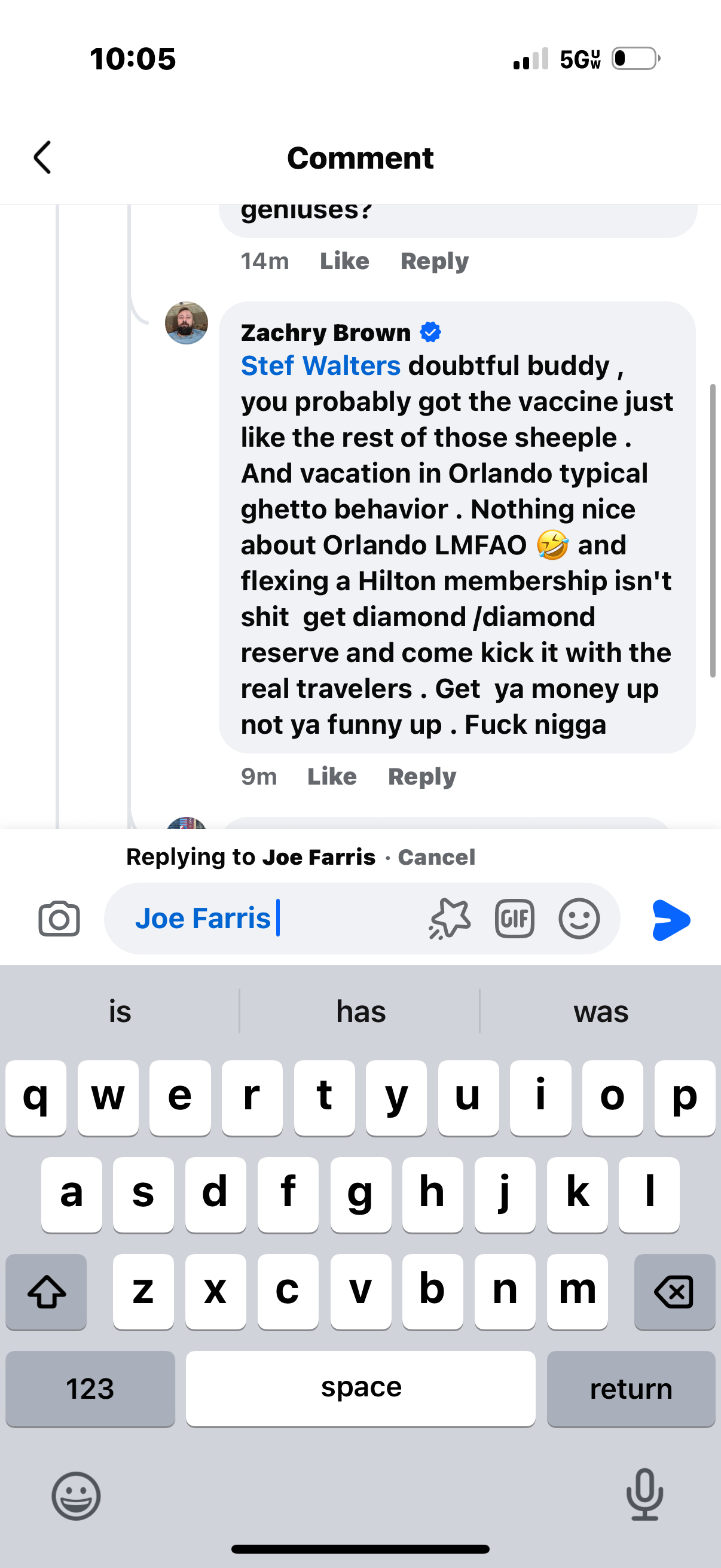Like the comment posted 14m ago

(x=344, y=261)
